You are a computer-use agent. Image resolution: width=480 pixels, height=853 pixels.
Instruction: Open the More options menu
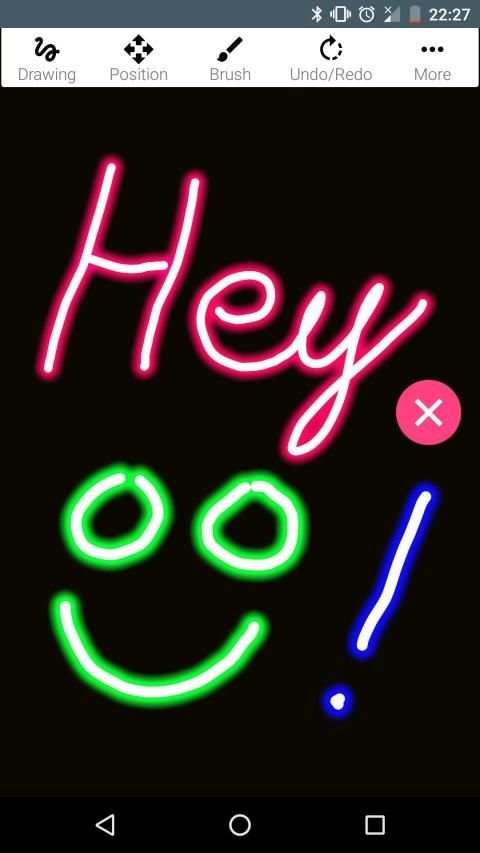click(432, 58)
